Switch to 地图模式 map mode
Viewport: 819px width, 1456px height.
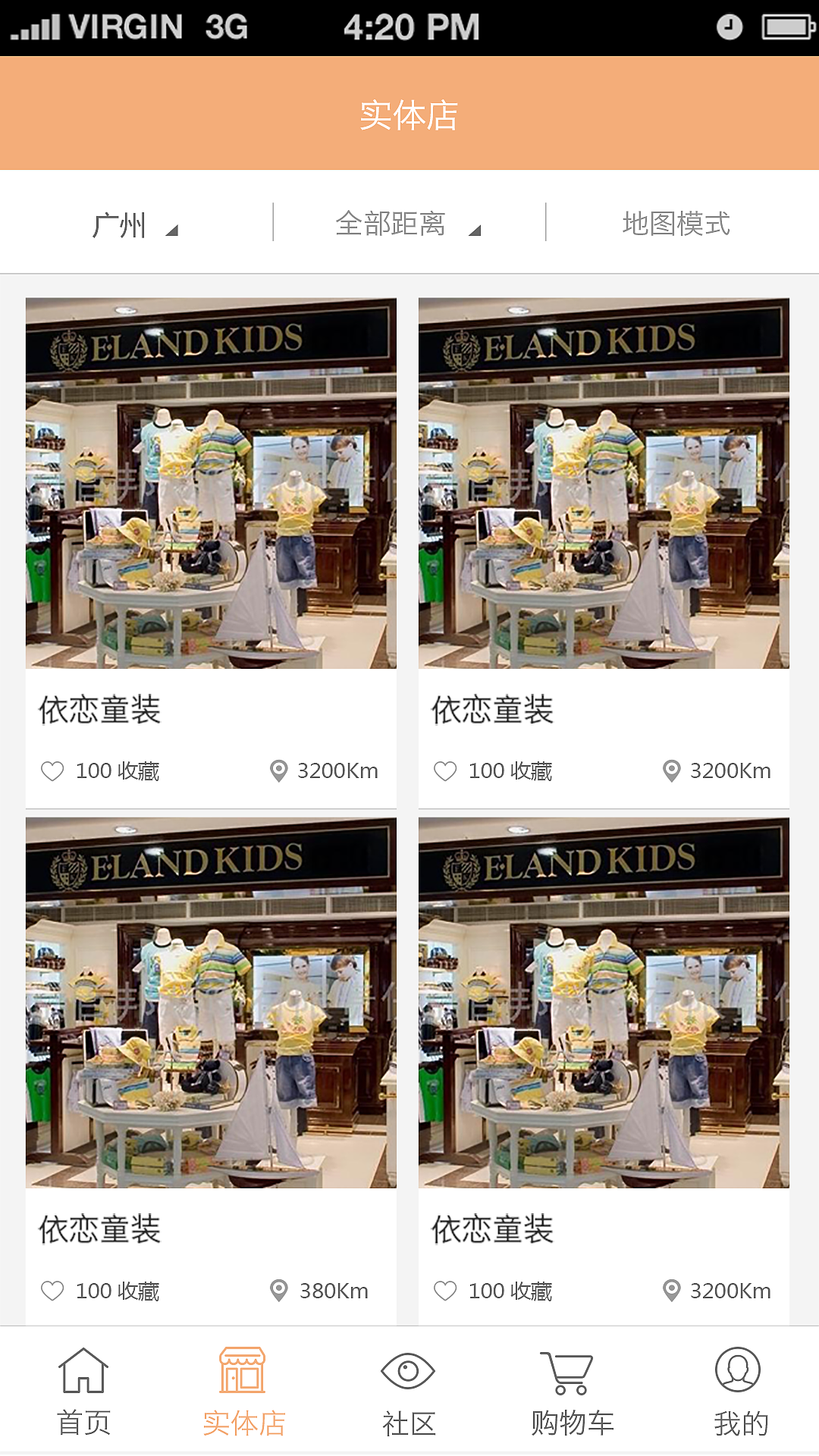click(677, 223)
